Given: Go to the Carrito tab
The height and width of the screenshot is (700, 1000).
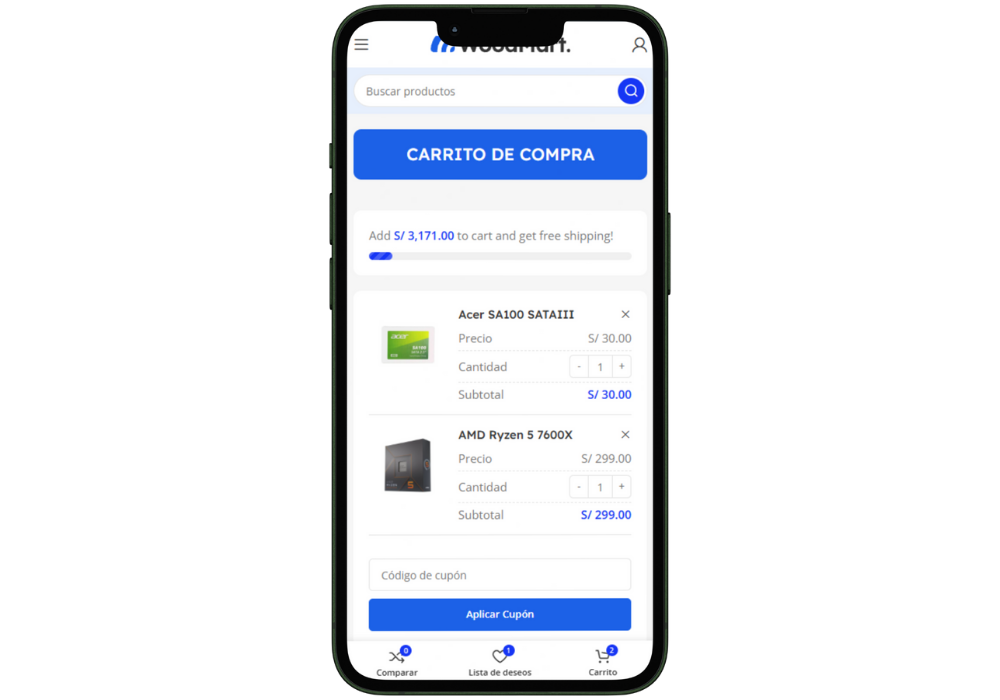Looking at the screenshot, I should point(603,662).
